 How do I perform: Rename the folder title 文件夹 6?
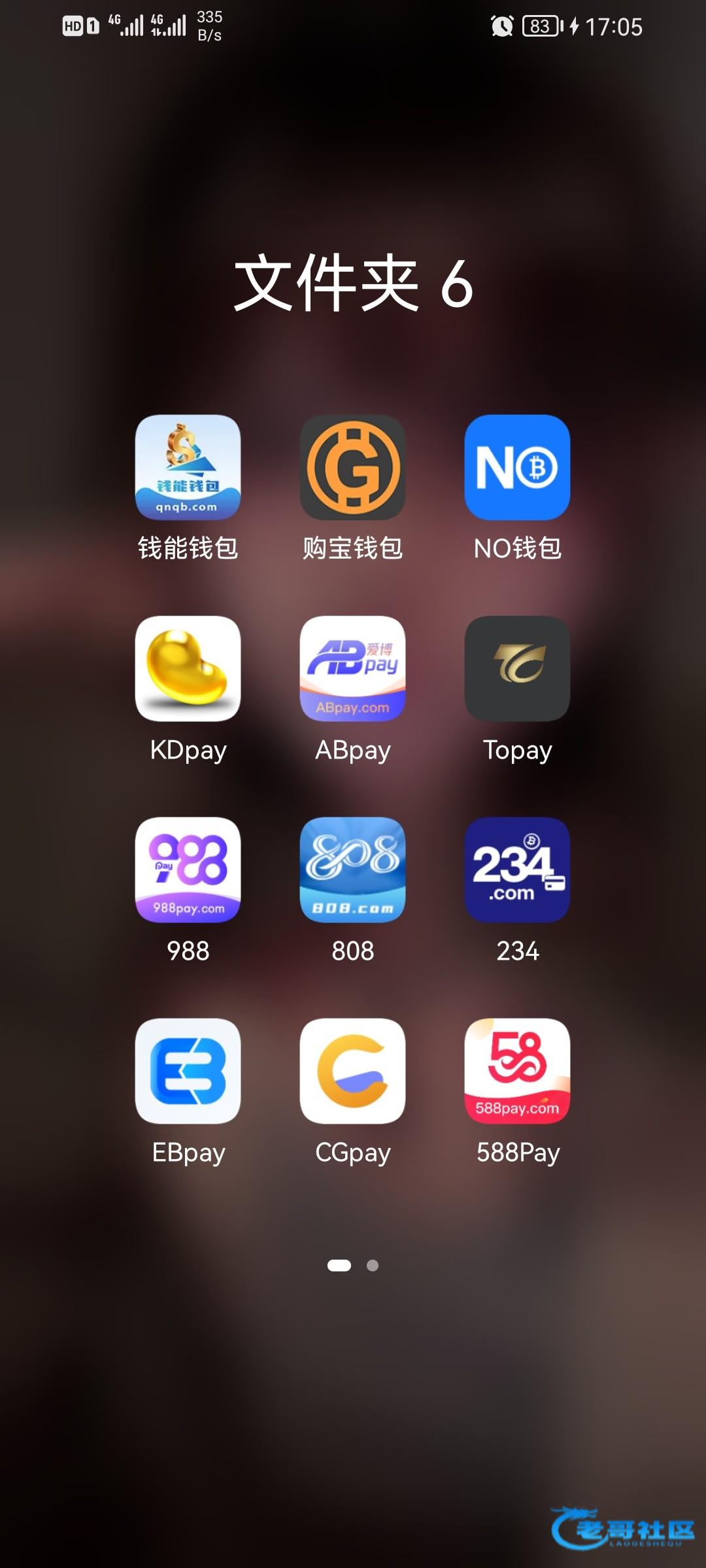353,283
